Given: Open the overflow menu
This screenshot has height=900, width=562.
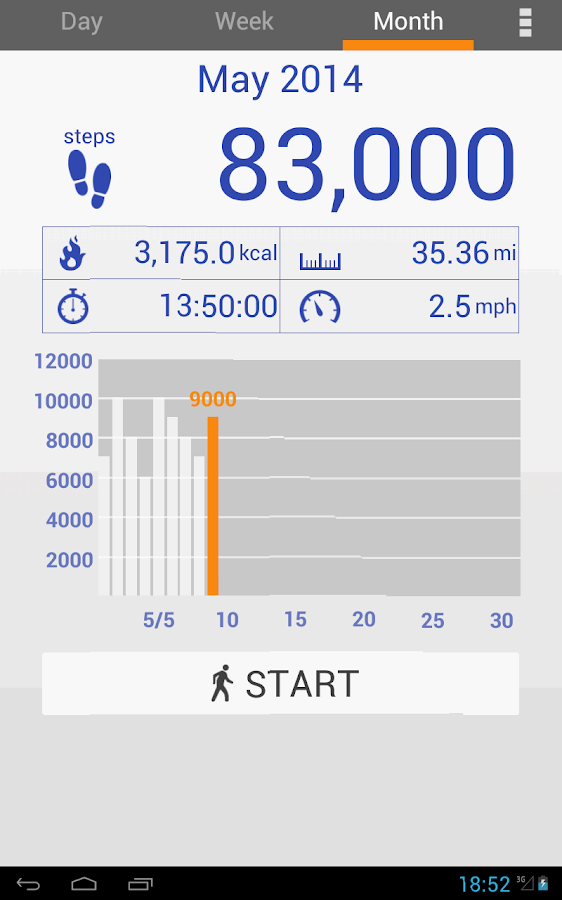Looking at the screenshot, I should point(525,22).
